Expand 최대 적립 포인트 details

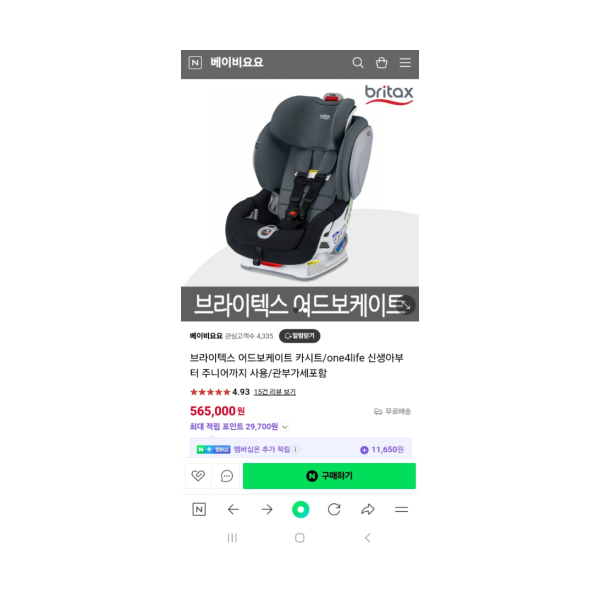click(284, 427)
